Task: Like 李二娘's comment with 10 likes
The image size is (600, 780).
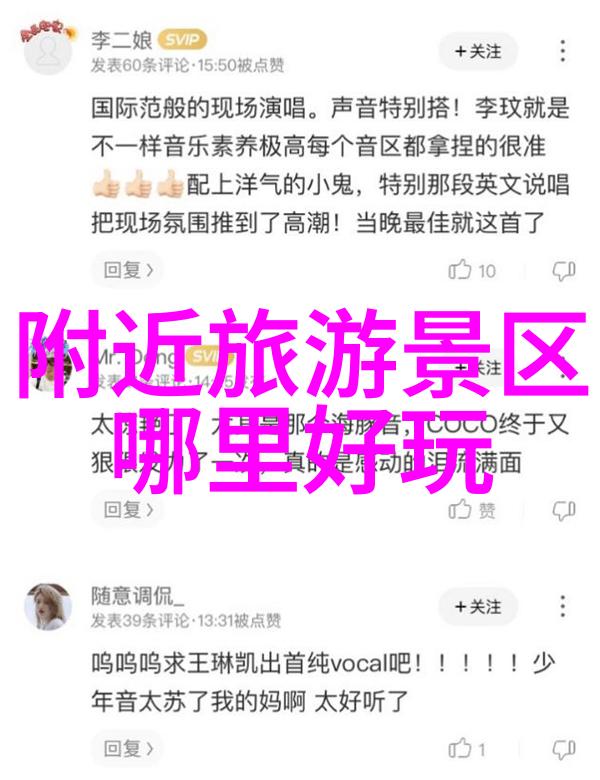Action: [x=472, y=270]
